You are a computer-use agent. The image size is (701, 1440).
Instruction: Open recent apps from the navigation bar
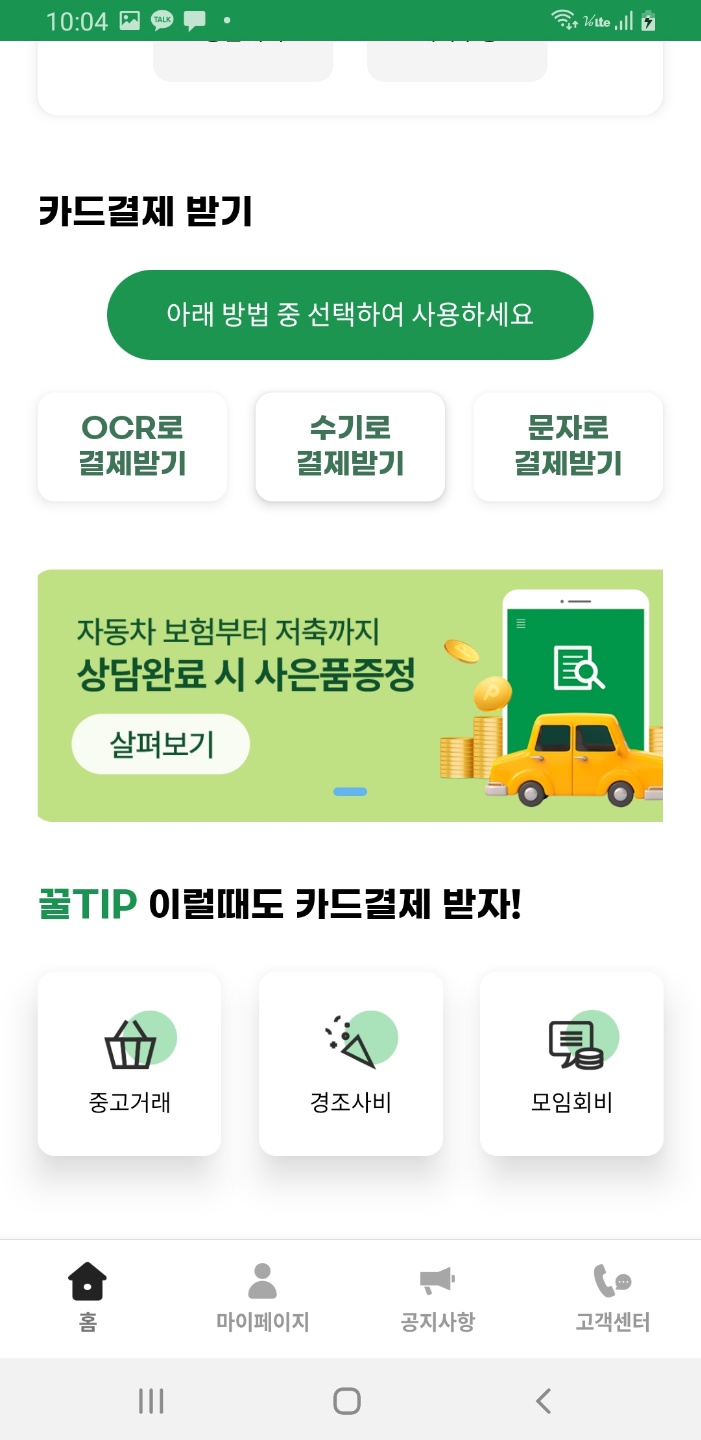(x=151, y=1401)
